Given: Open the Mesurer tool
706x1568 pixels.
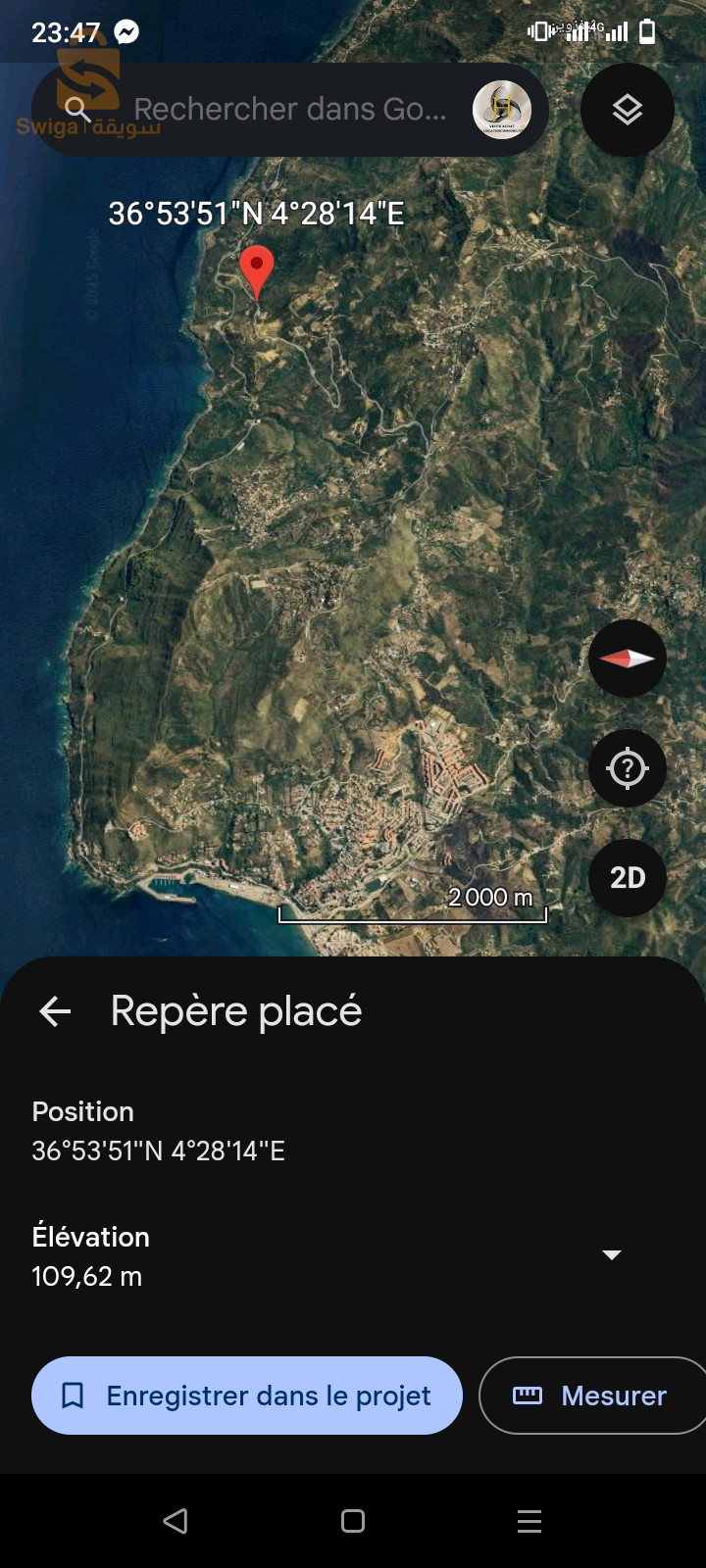Looking at the screenshot, I should pyautogui.click(x=591, y=1396).
